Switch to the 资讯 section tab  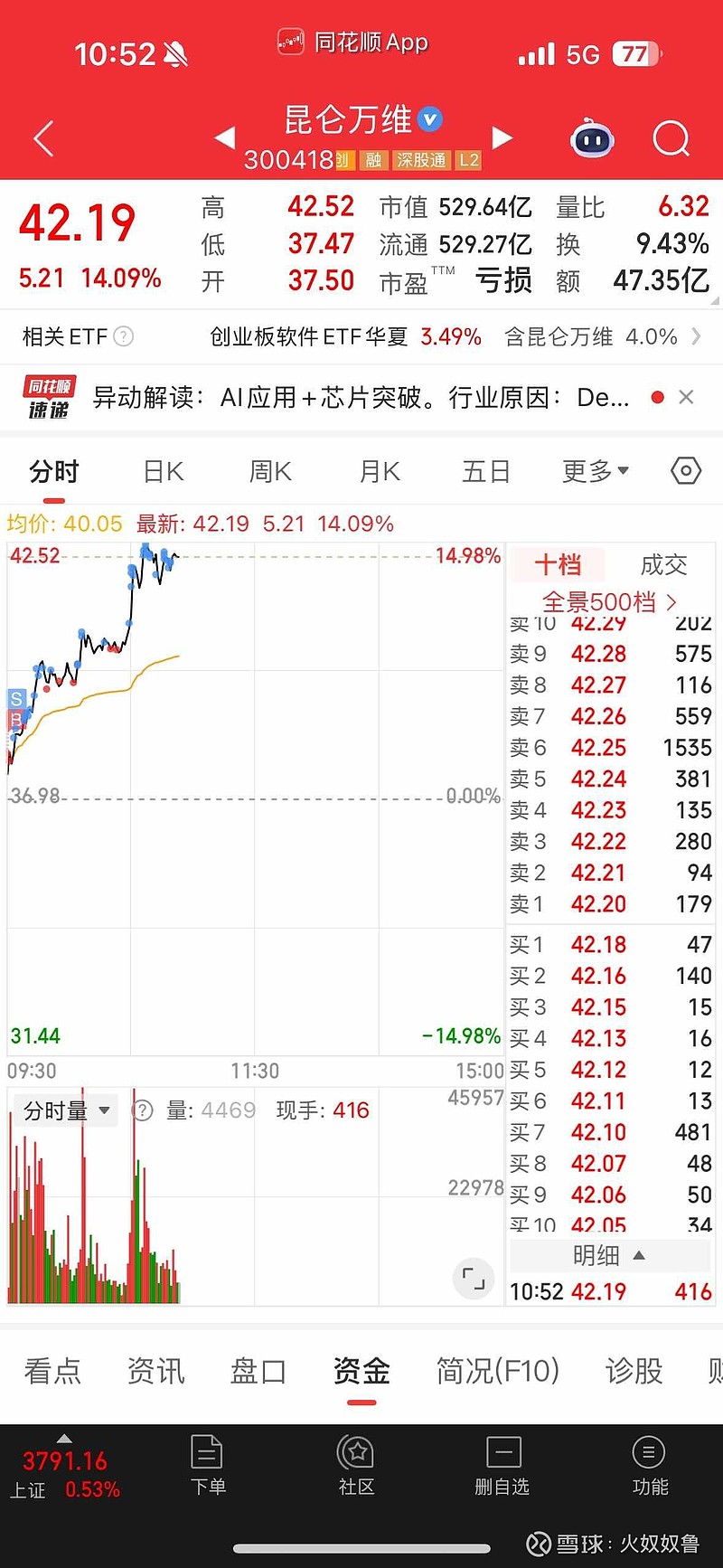coord(155,1371)
